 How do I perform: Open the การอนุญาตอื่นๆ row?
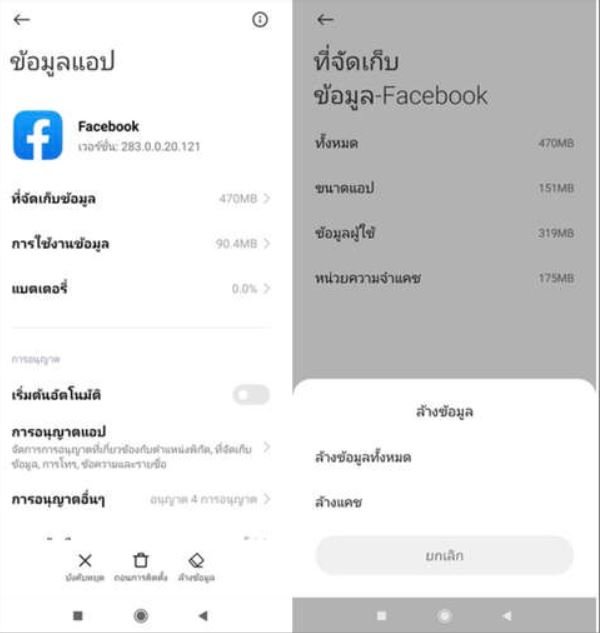click(x=140, y=498)
